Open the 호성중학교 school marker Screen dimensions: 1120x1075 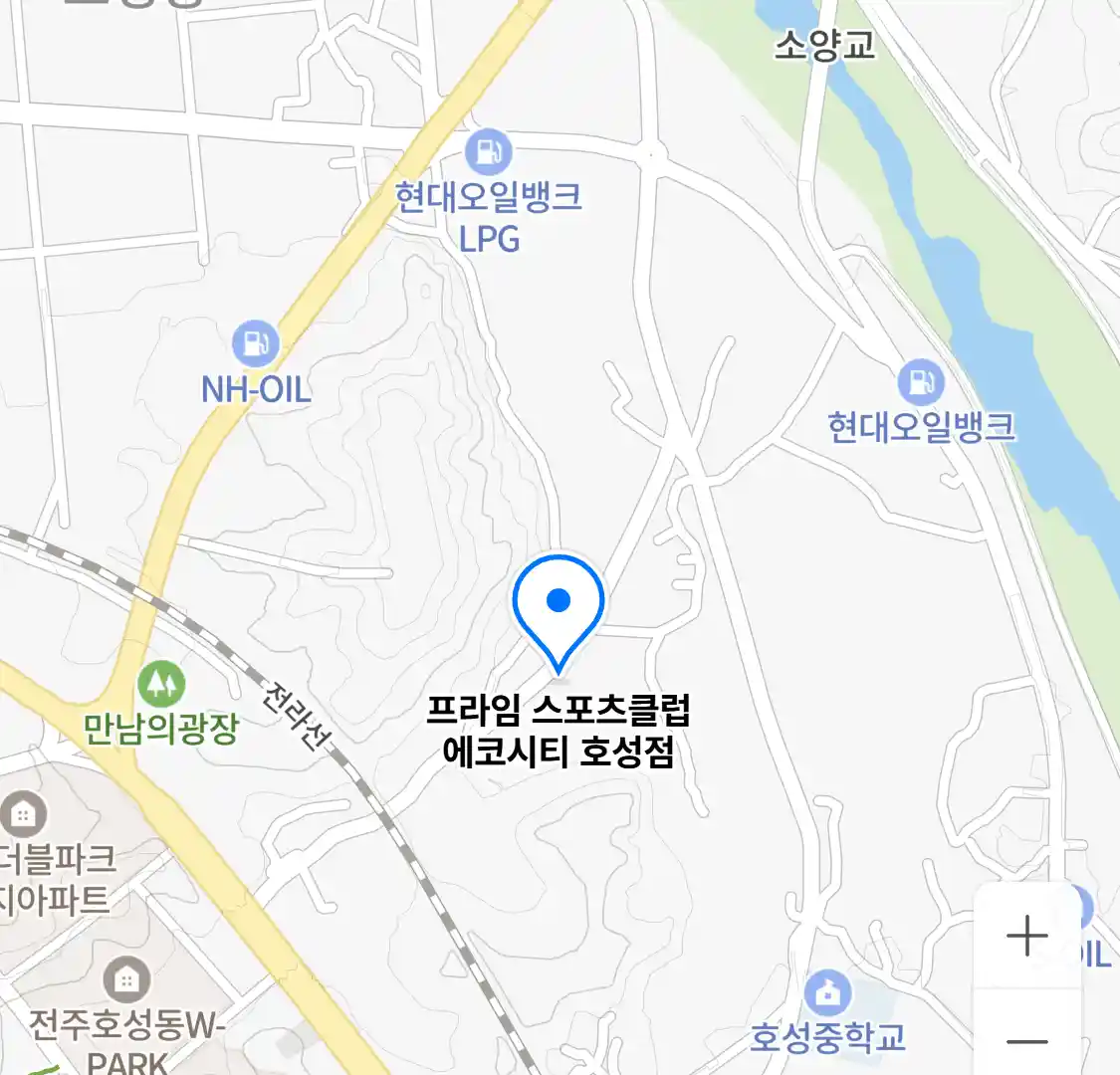click(x=827, y=992)
